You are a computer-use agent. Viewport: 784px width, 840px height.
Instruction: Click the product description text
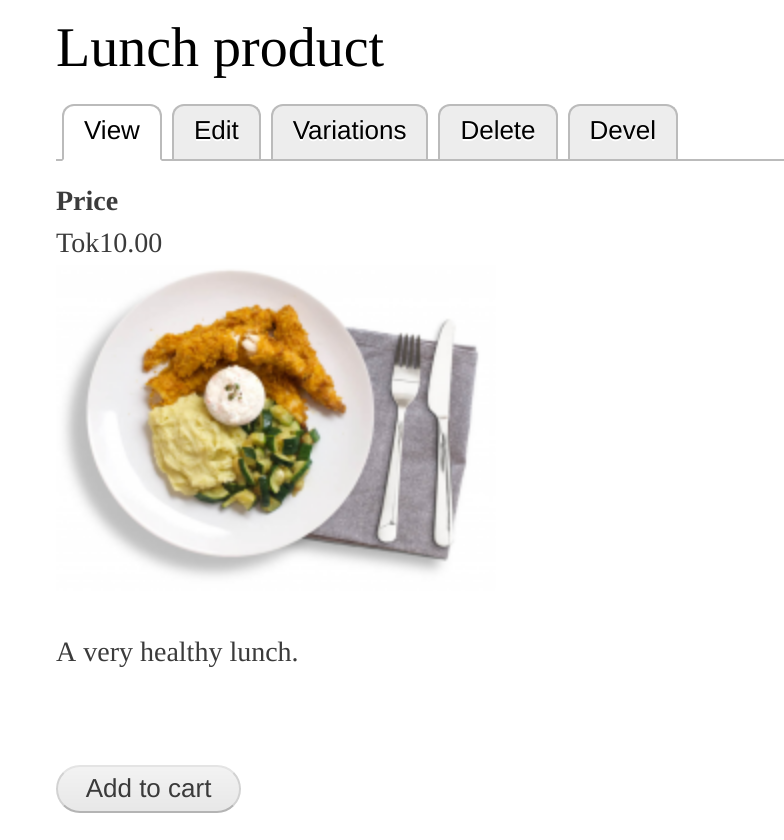177,651
